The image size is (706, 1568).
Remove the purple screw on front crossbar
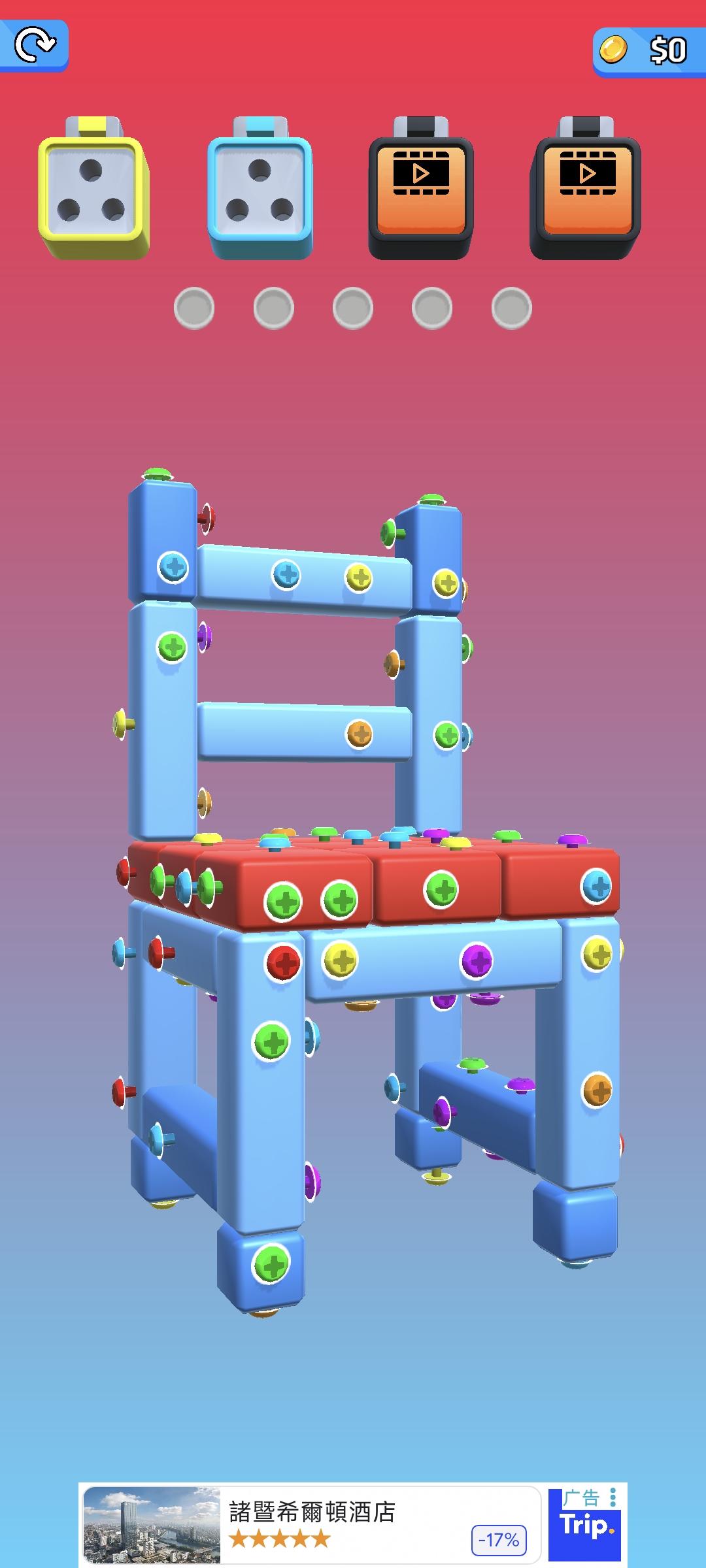(x=477, y=960)
